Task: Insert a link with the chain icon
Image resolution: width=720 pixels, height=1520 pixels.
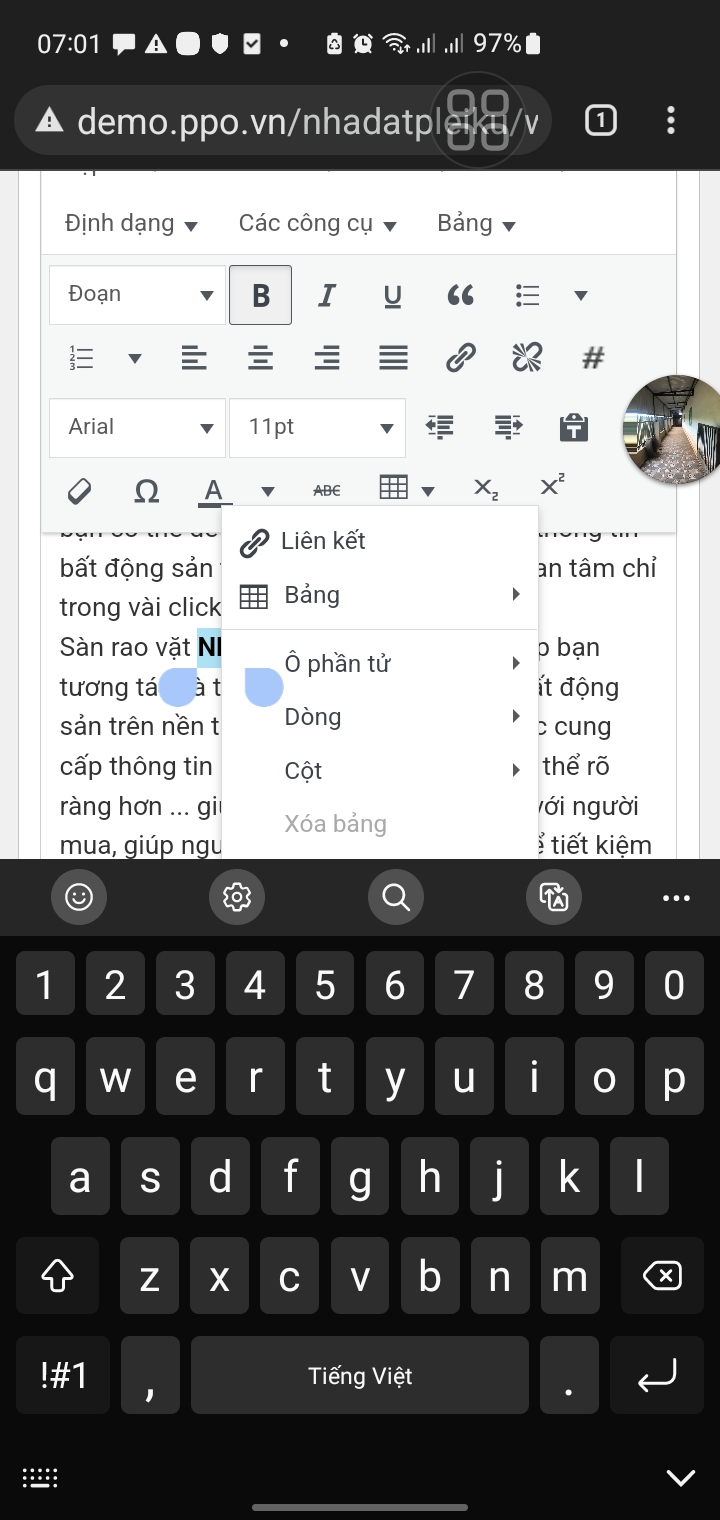Action: click(460, 358)
